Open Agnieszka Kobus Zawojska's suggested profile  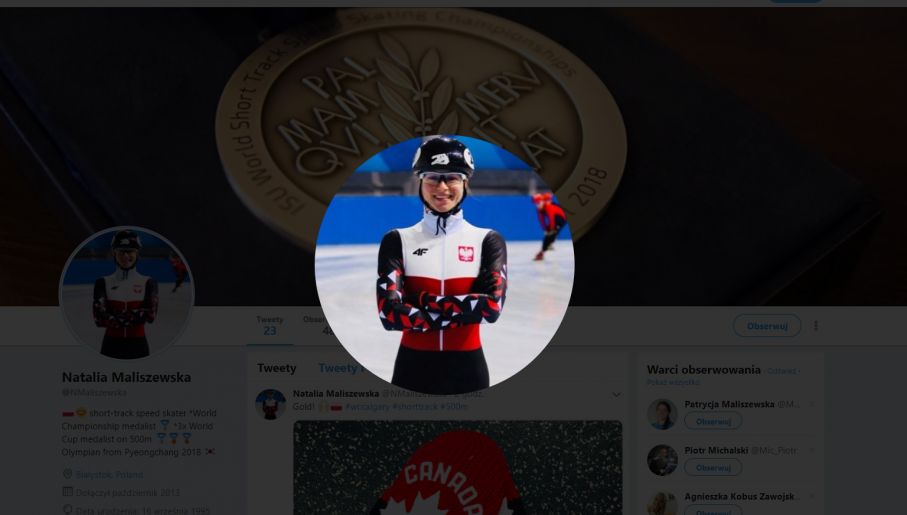pos(740,496)
